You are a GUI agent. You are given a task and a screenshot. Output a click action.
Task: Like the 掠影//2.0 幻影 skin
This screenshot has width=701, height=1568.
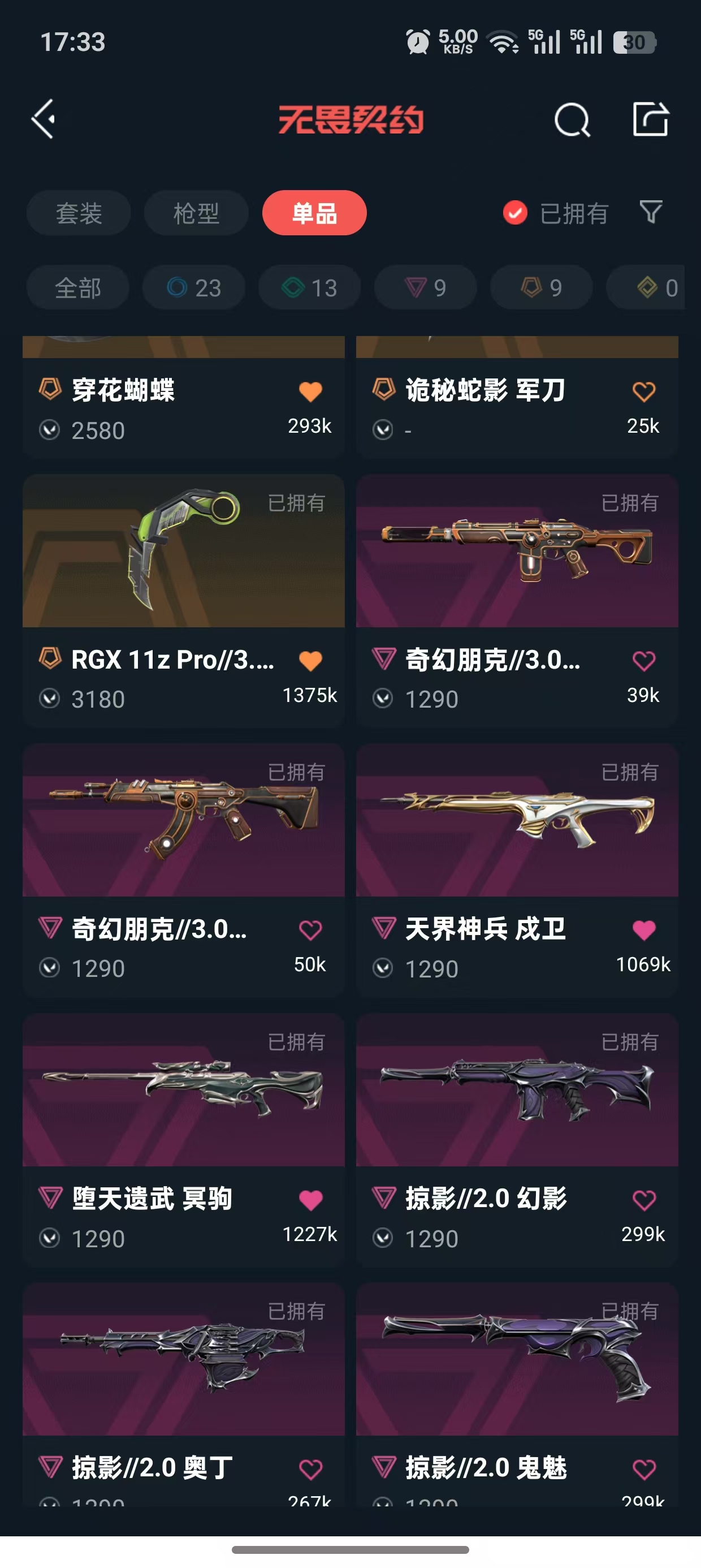[644, 1200]
